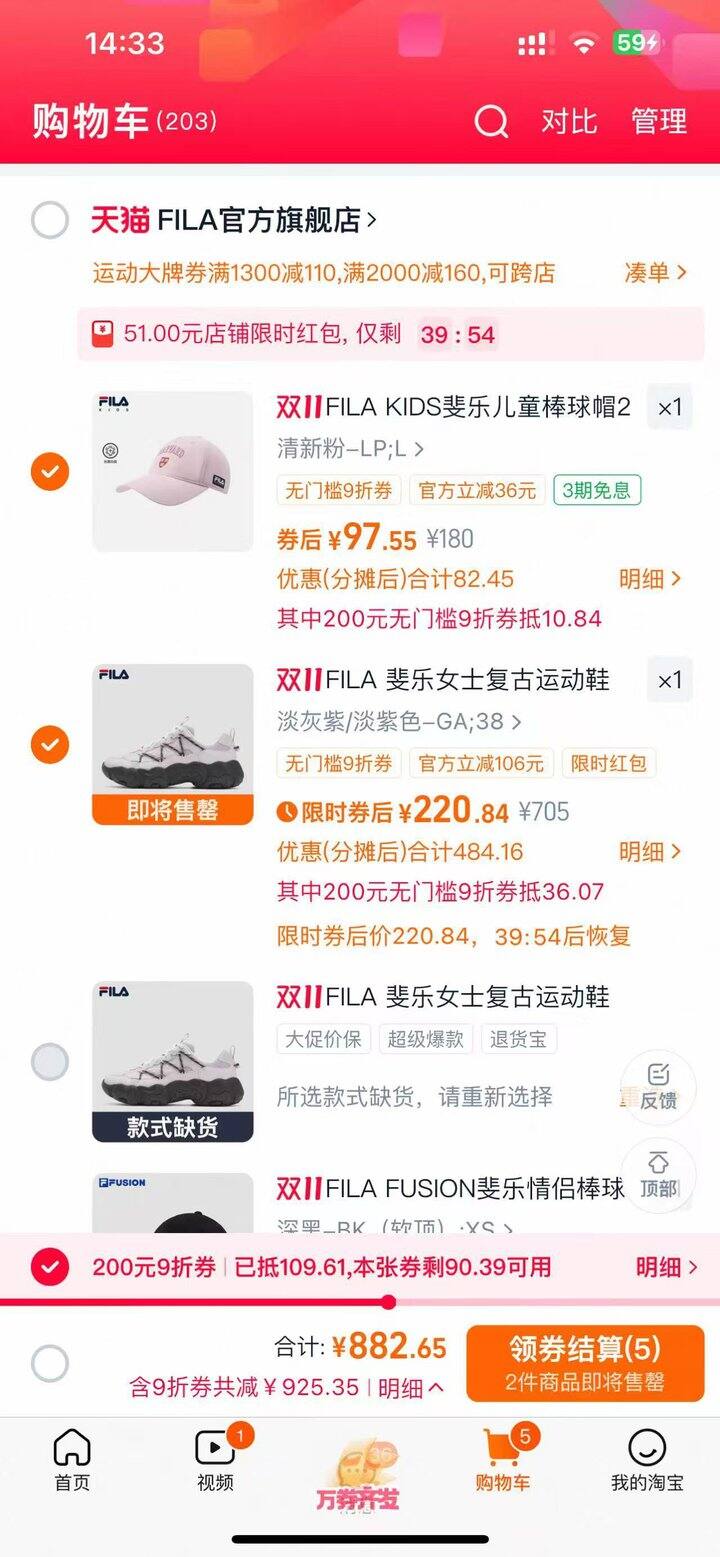Open 明细 for the 200元9折券 coupon
This screenshot has width=720, height=1557.
[666, 1267]
